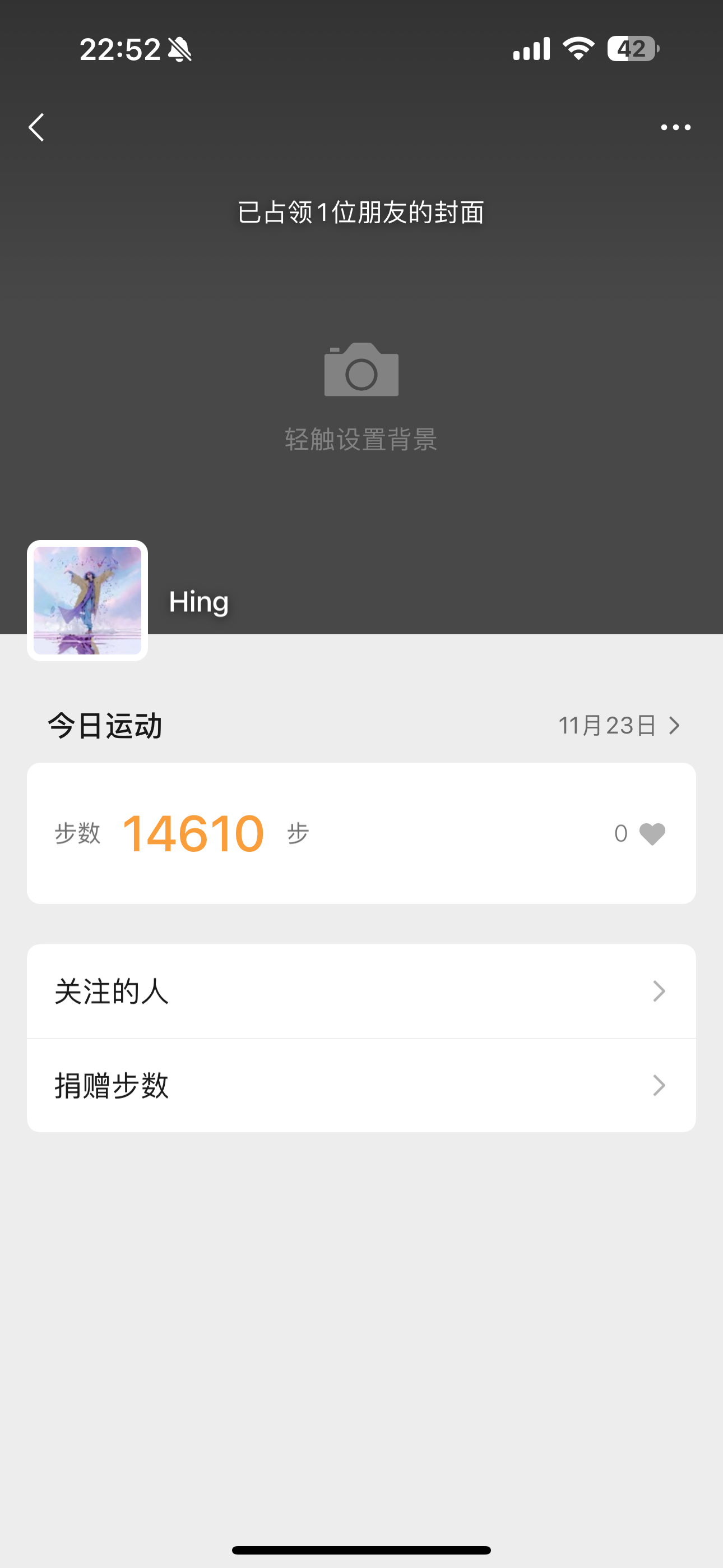Tap the camera icon to set background
Viewport: 723px width, 1568px height.
(361, 370)
